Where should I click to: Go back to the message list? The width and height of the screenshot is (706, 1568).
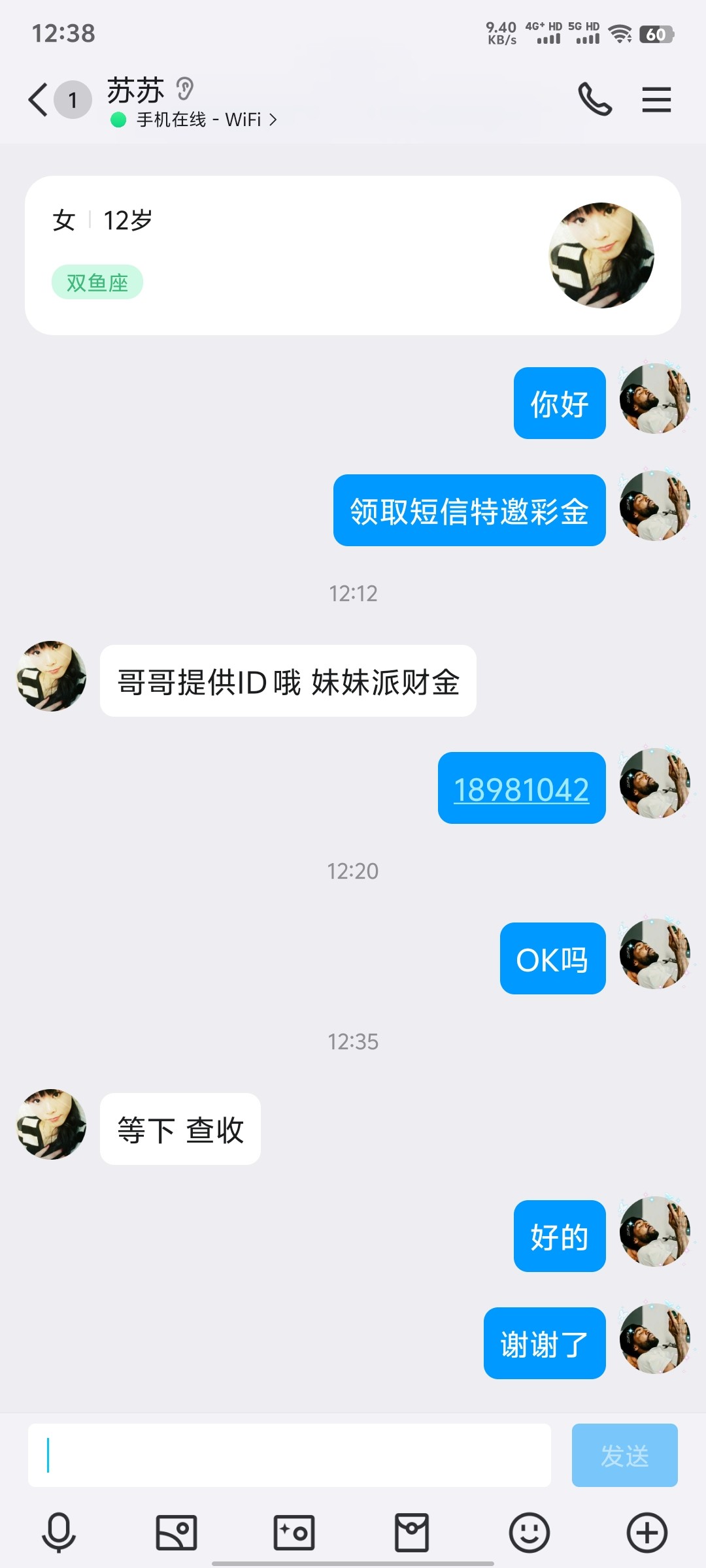click(x=39, y=100)
